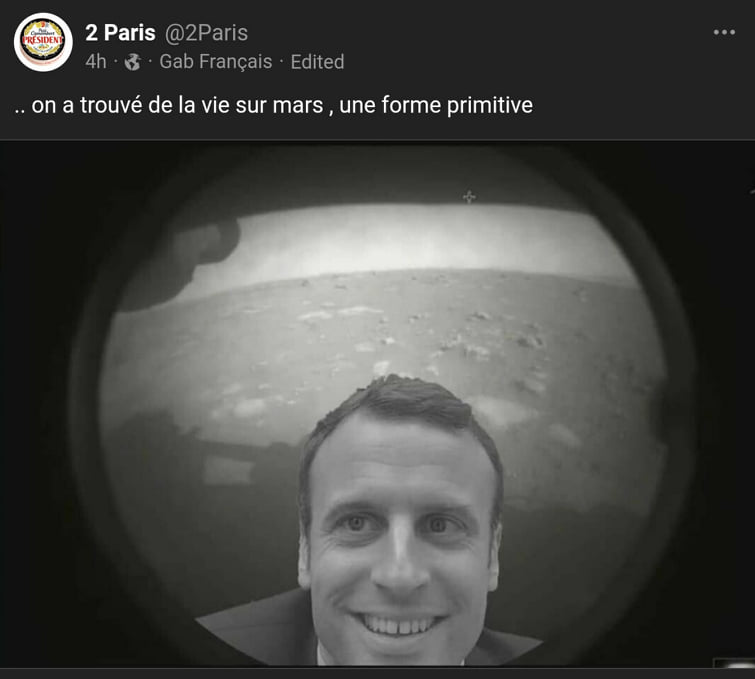Open the post's three-dot overflow menu
Viewport: 755px width, 679px height.
724,33
